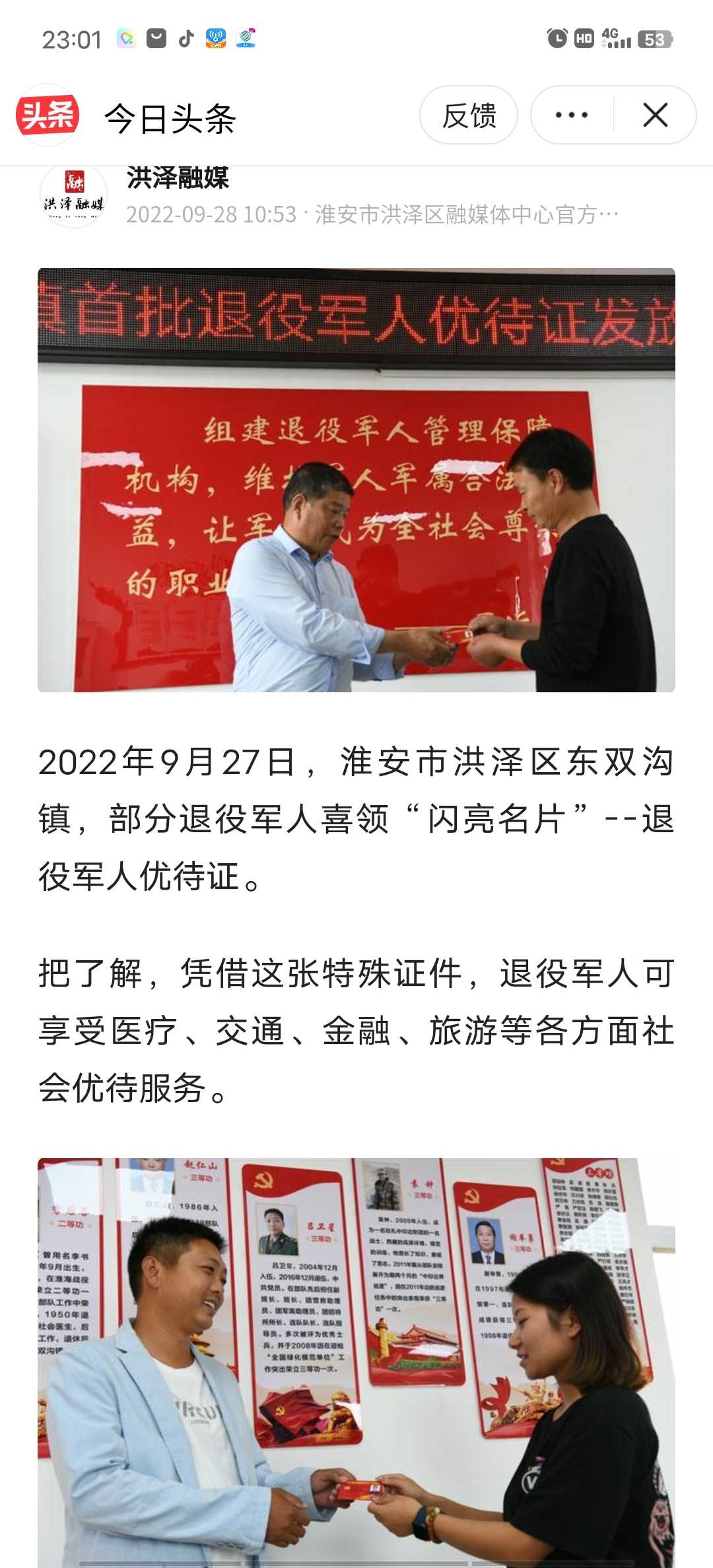Open the photo of man in light blue blazer
The width and height of the screenshot is (713, 1568).
point(356,1363)
